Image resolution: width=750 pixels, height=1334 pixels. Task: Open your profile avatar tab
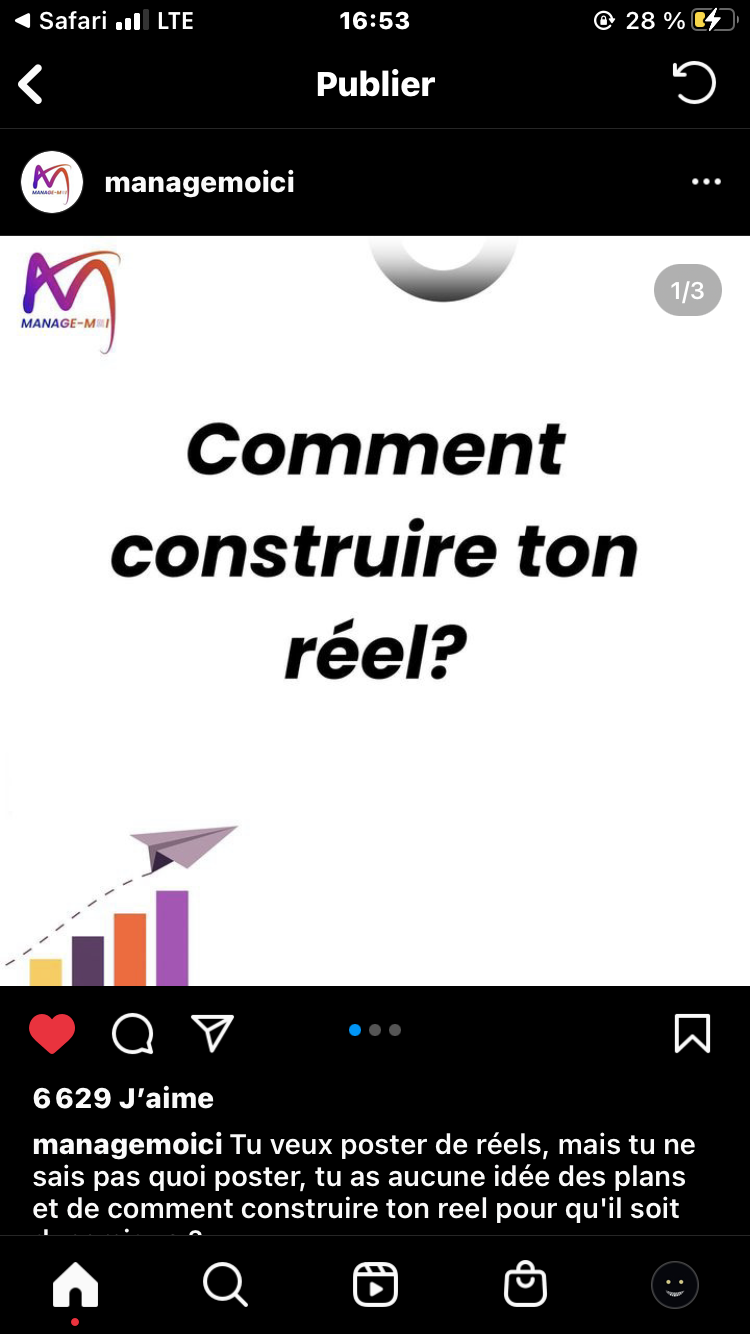tap(675, 1284)
